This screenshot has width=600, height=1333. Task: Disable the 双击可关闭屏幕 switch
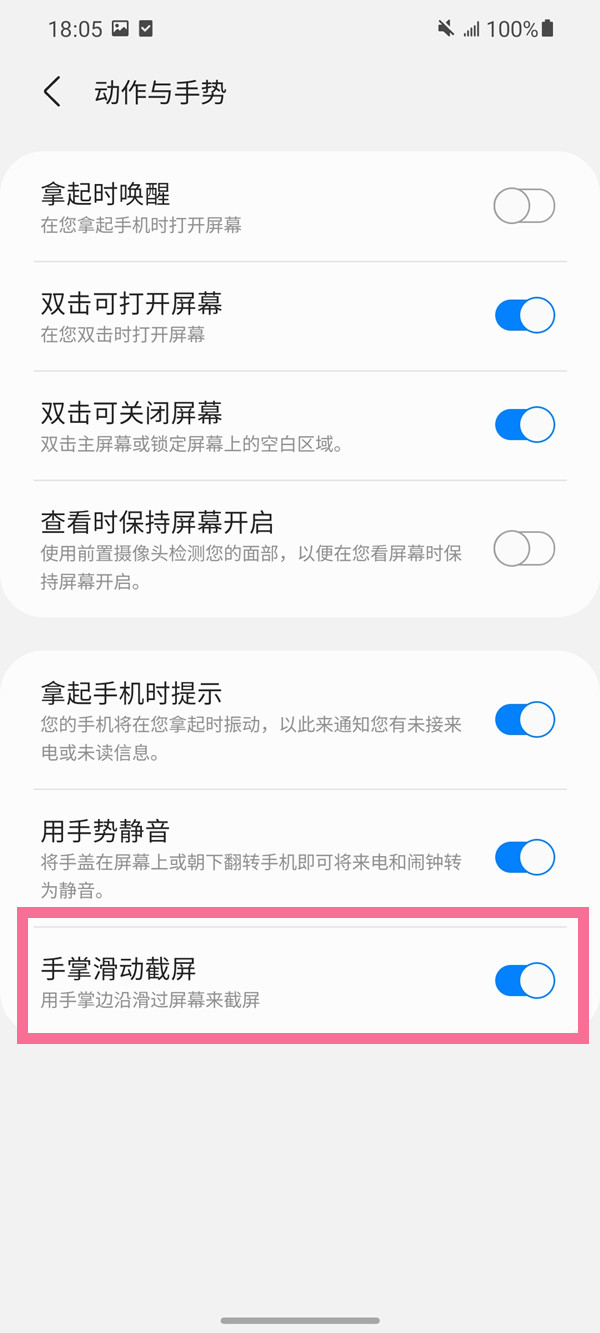point(524,425)
